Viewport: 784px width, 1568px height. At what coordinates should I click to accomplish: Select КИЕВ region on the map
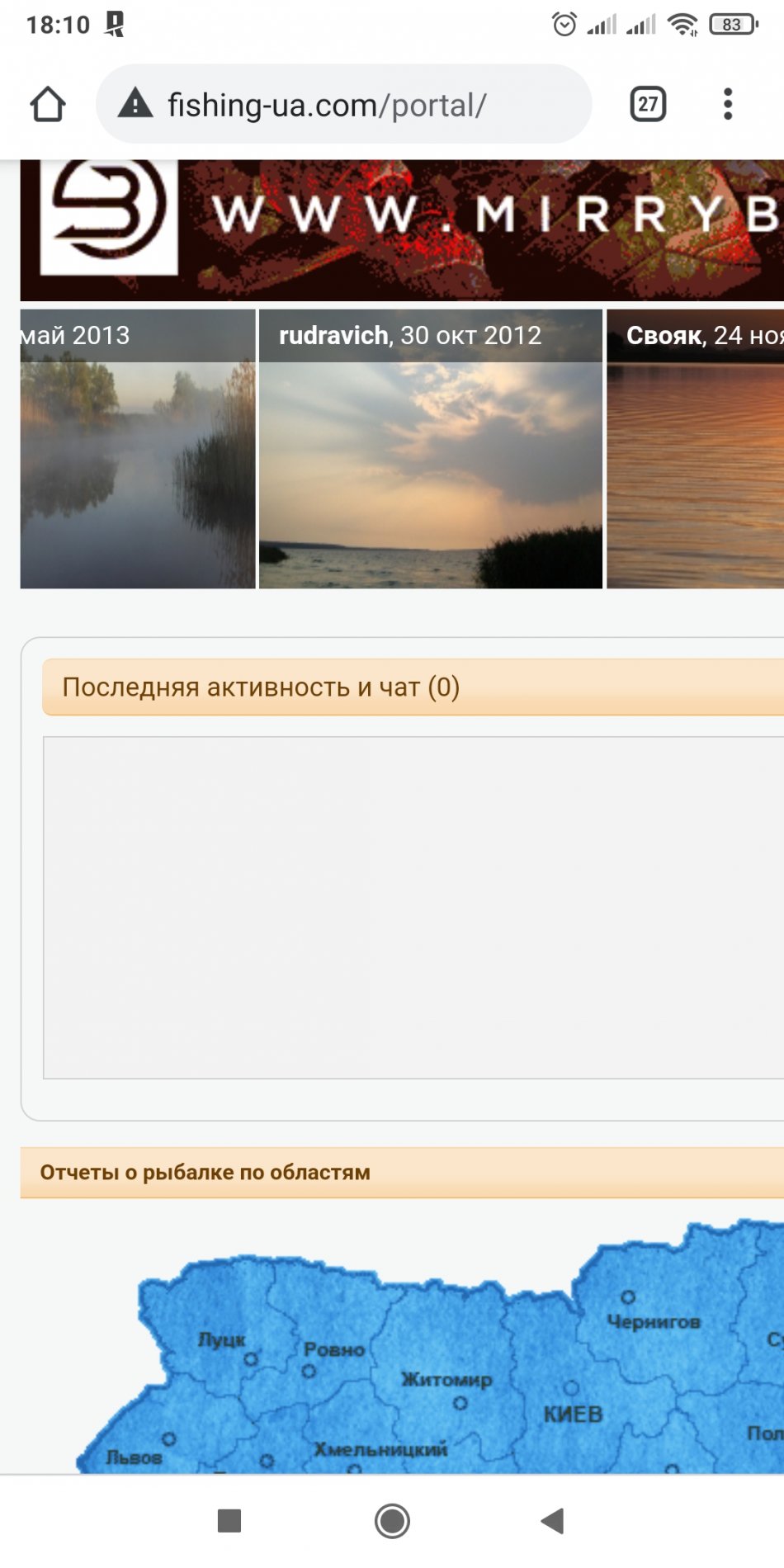click(x=573, y=1415)
